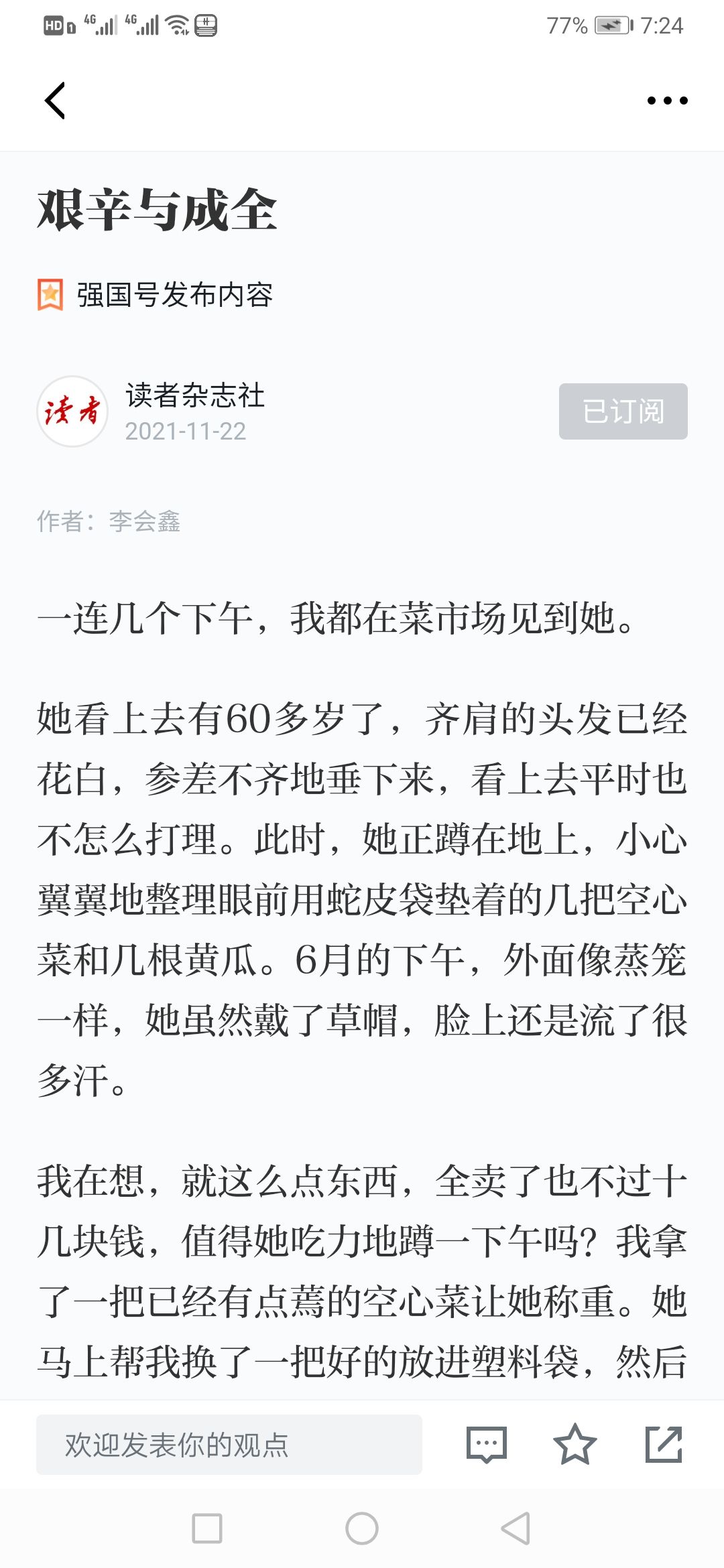724x1568 pixels.
Task: Open 读者杂志社 publisher profile
Action: [195, 395]
